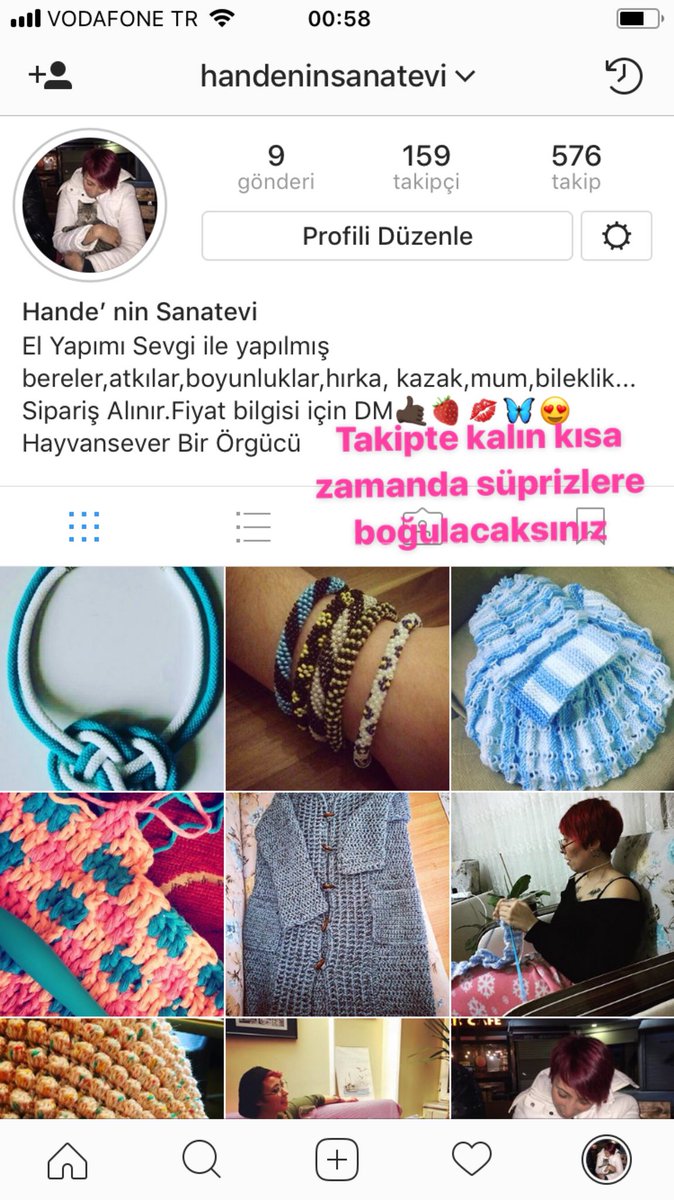Open the settings gear
Viewport: 674px width, 1200px height.
pos(616,236)
